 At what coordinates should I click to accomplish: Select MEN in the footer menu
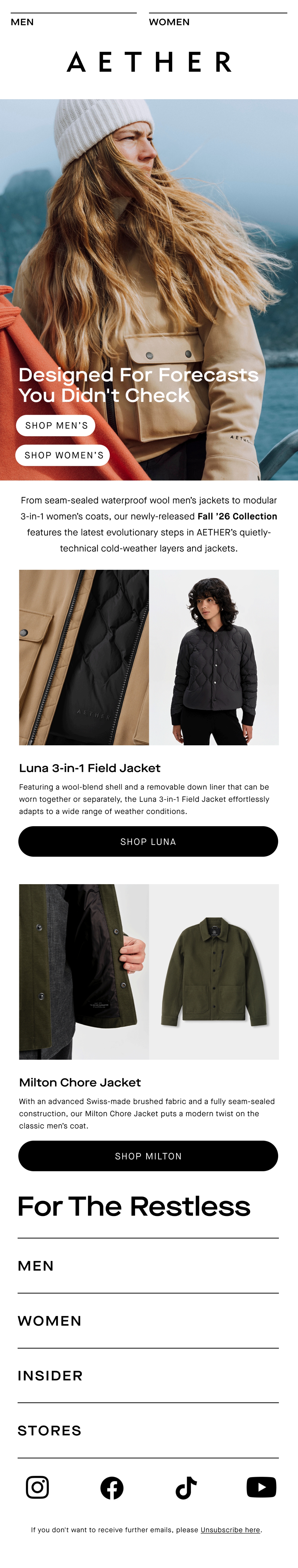(x=148, y=1266)
